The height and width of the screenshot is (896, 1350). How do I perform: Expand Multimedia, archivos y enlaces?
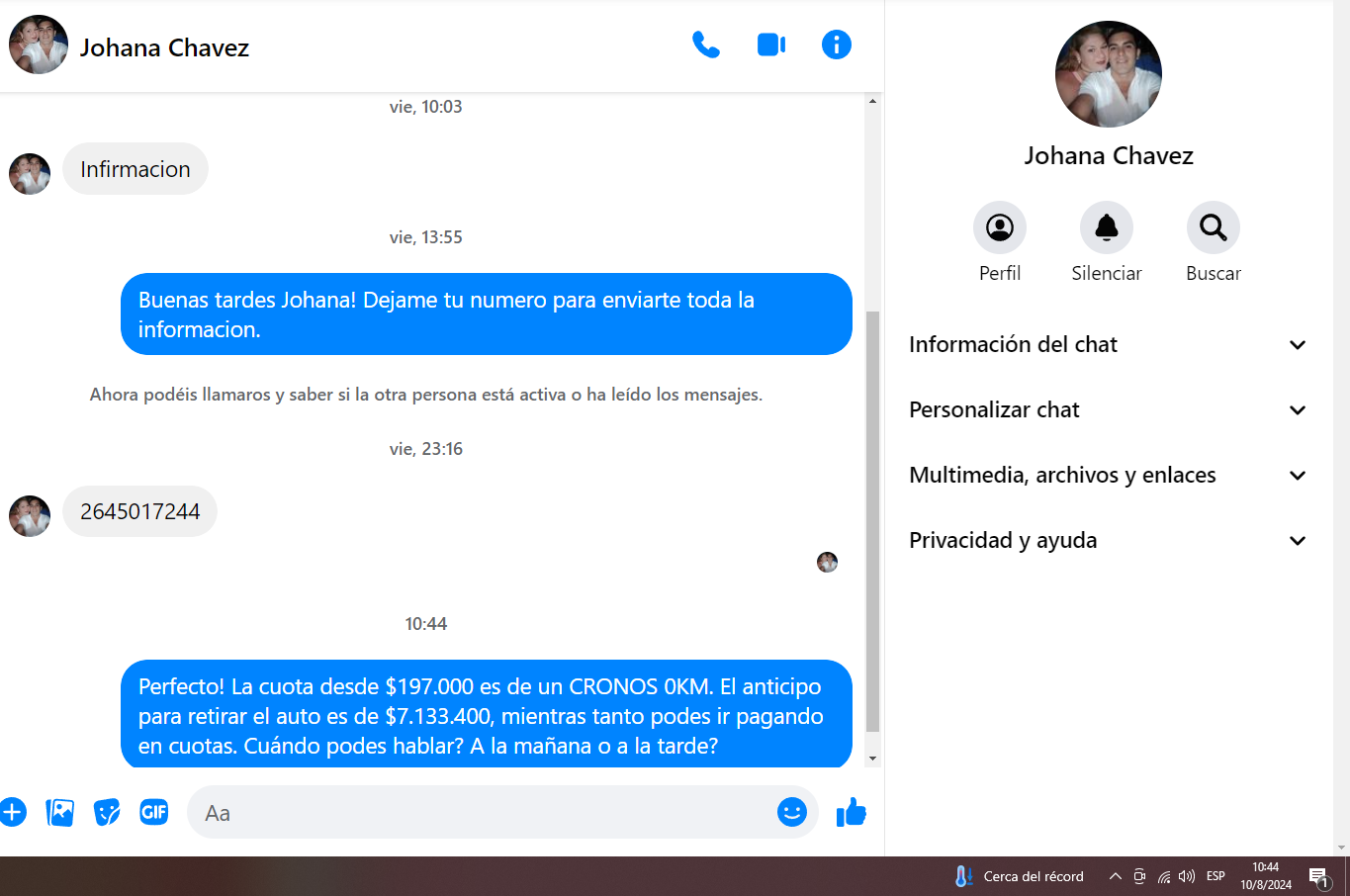pos(1108,475)
